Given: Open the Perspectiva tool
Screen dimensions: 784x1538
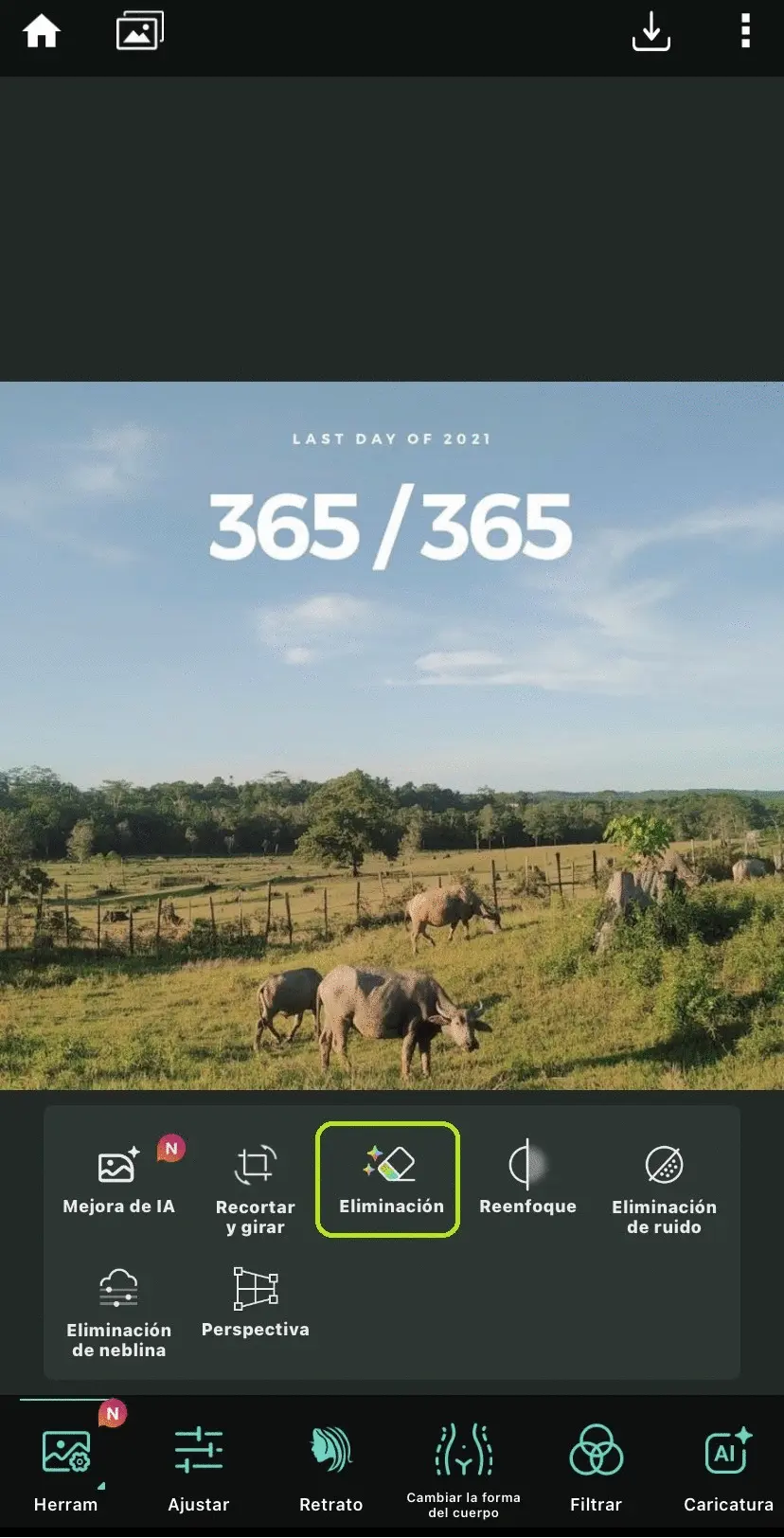Looking at the screenshot, I should 255,1302.
